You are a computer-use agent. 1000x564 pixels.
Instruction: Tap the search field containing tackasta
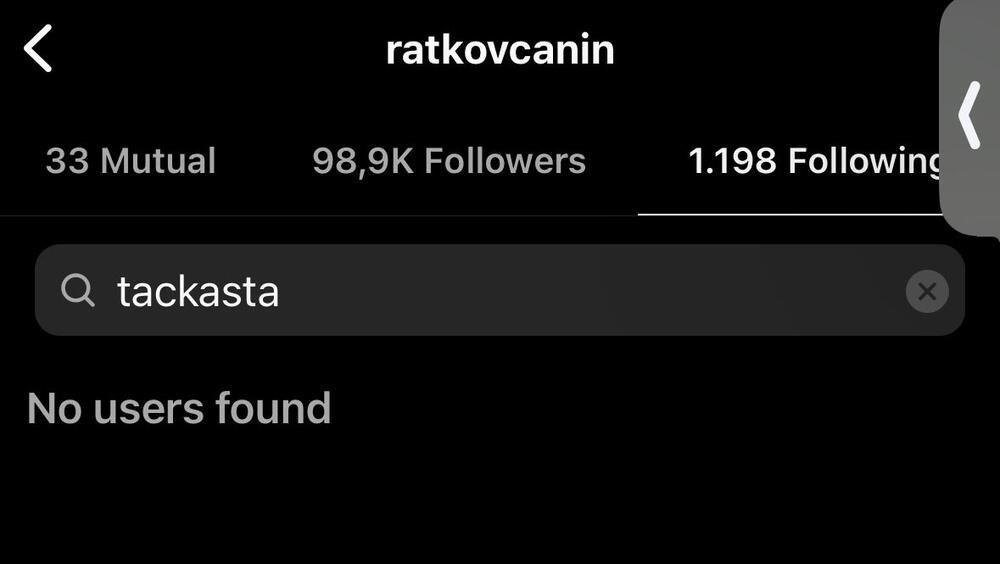coord(480,291)
